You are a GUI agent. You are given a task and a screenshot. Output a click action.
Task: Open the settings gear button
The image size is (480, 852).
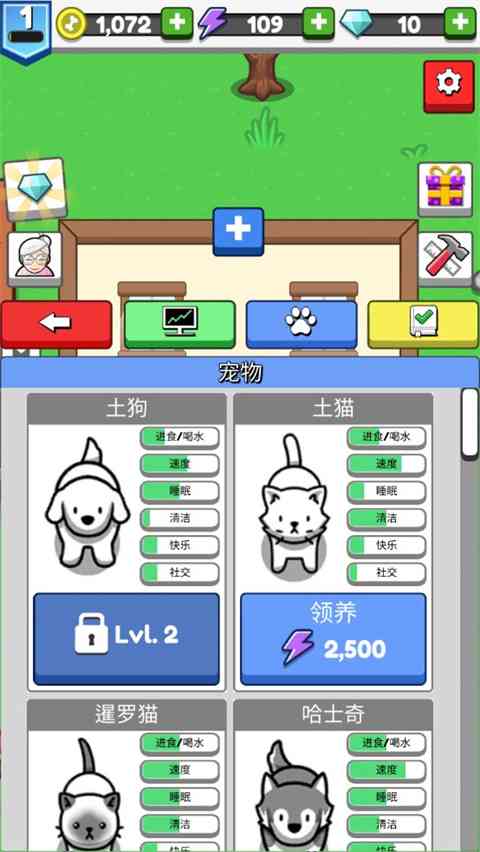(448, 86)
